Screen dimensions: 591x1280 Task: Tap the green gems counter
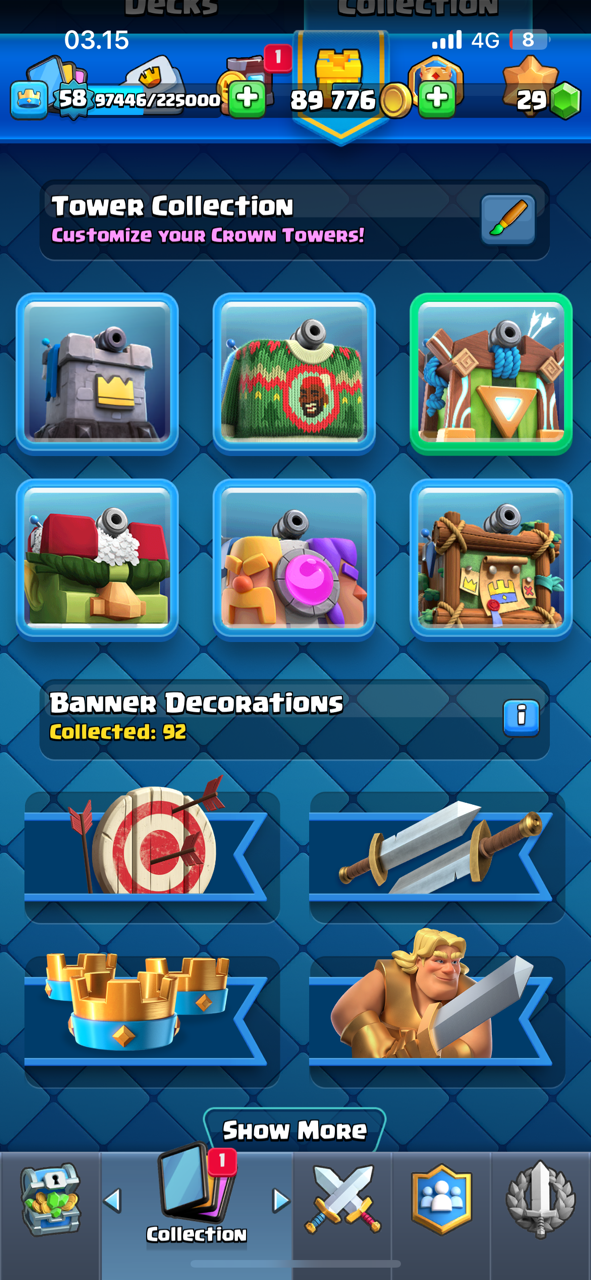(x=549, y=100)
